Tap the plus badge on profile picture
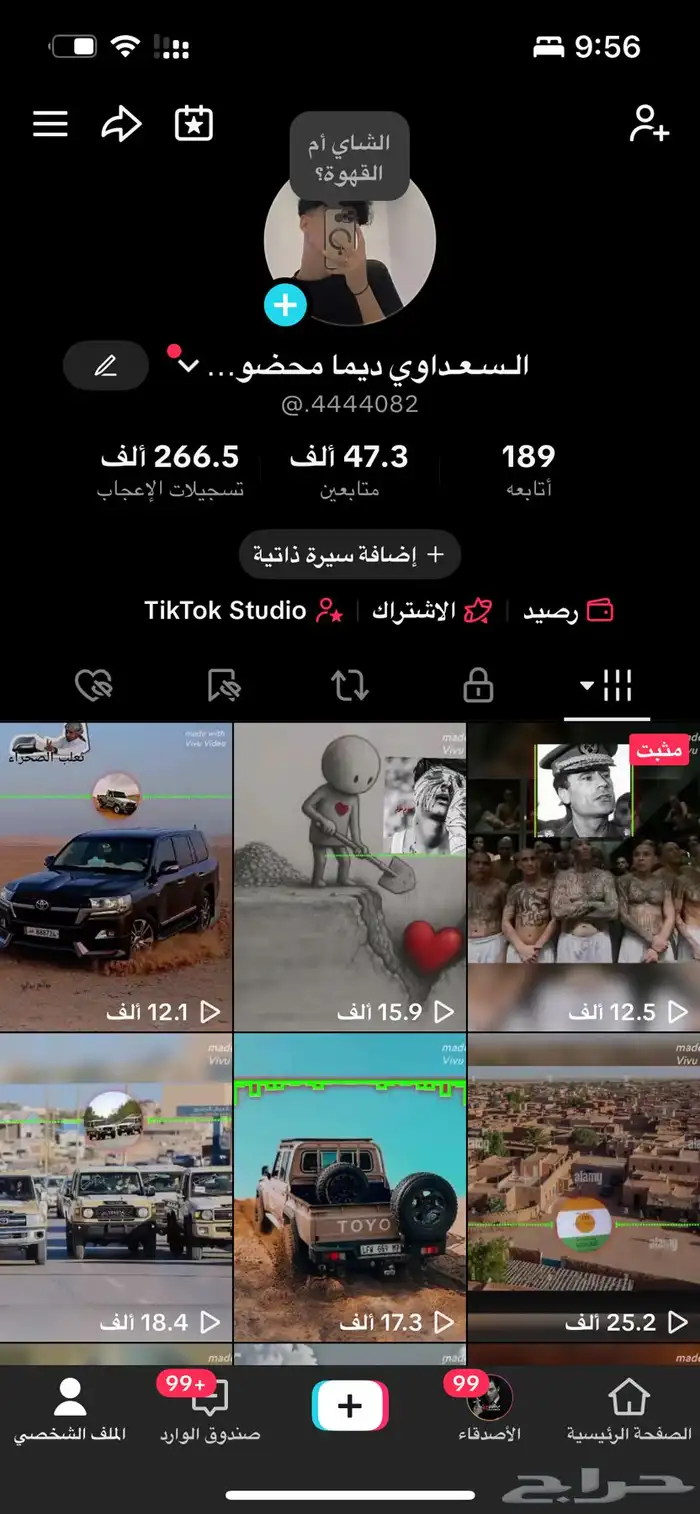The image size is (700, 1514). click(285, 304)
